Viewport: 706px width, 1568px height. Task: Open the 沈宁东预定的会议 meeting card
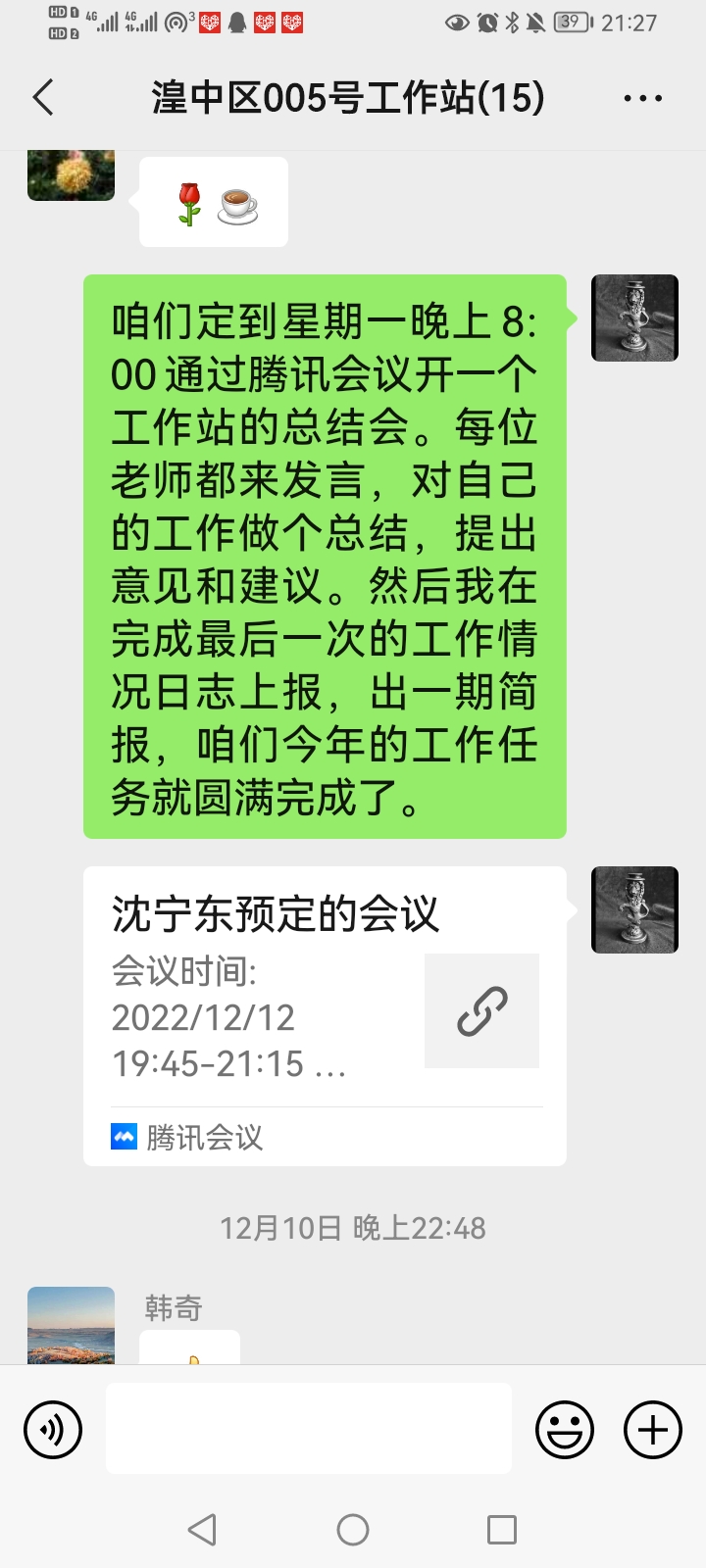pos(325,1016)
